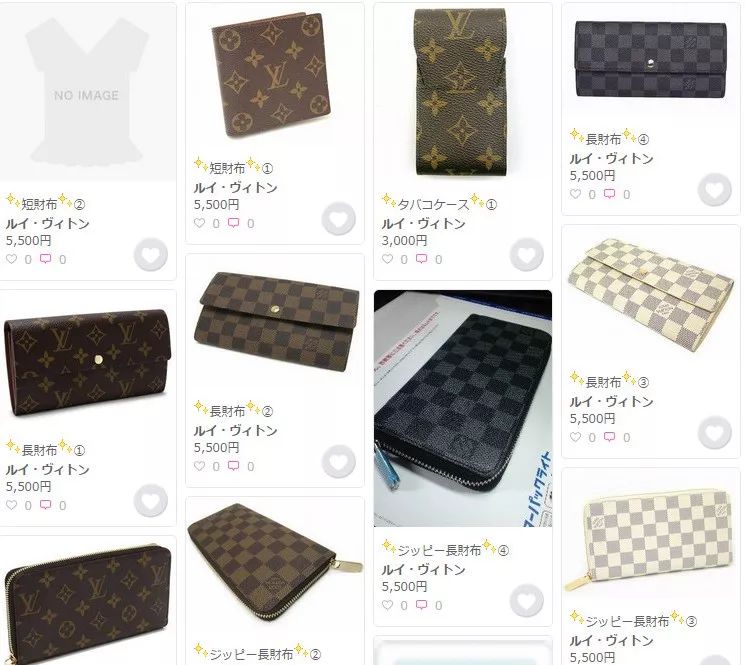Favorite the 長財布① long wallet
The height and width of the screenshot is (665, 745).
150,500
